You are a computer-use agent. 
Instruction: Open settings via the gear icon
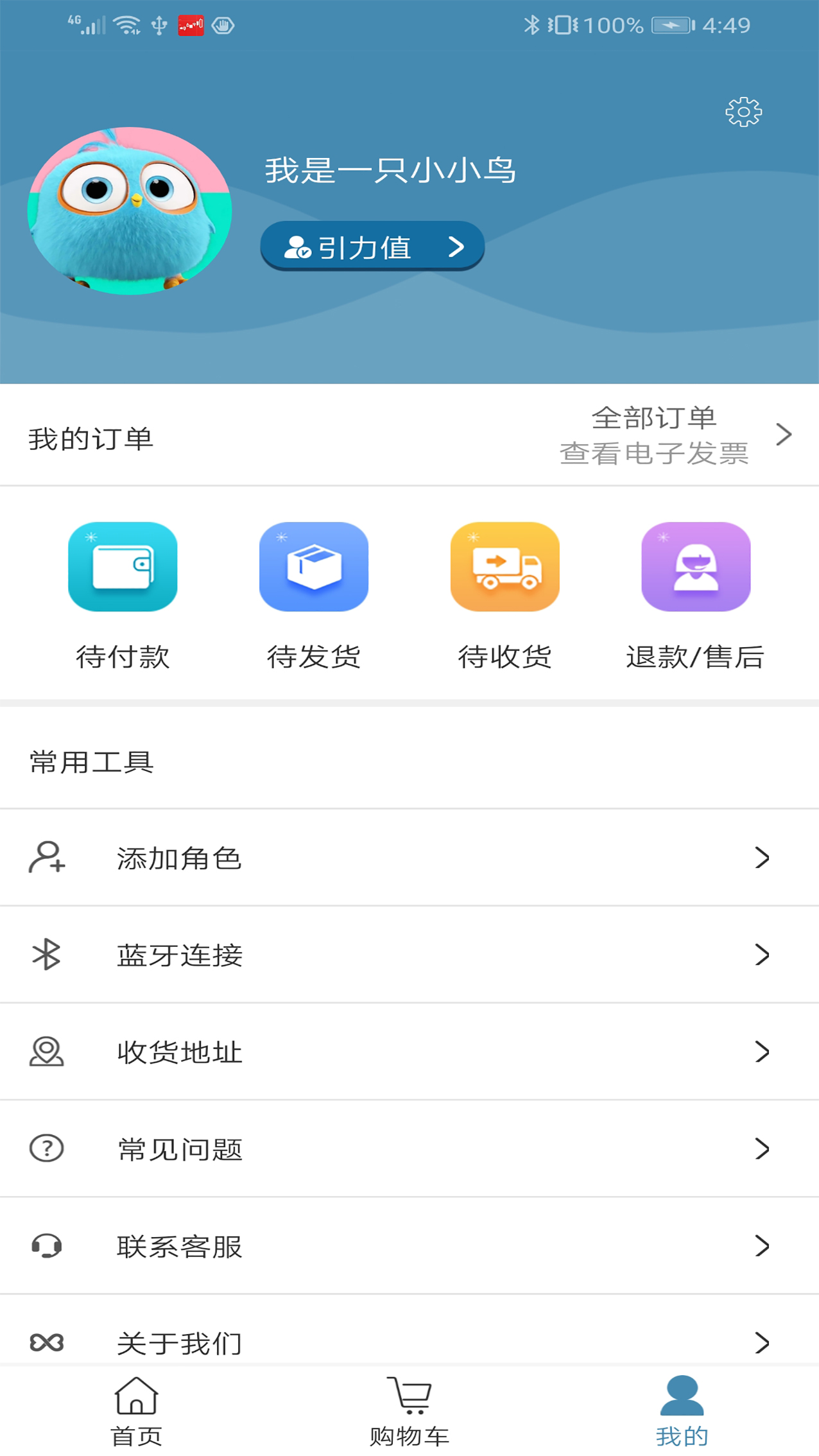click(x=743, y=112)
